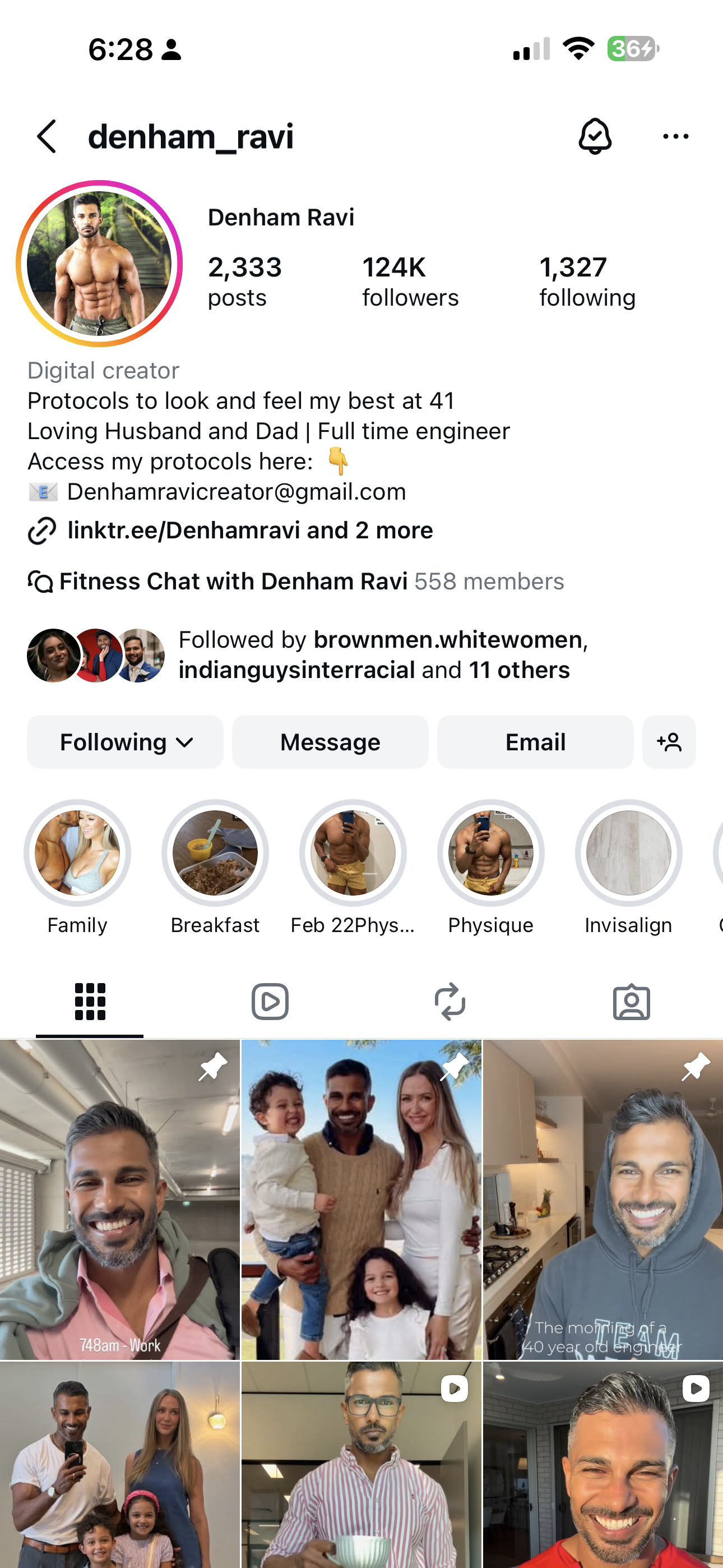723x1568 pixels.
Task: Go back from denham_ravi's profile
Action: pyautogui.click(x=47, y=136)
